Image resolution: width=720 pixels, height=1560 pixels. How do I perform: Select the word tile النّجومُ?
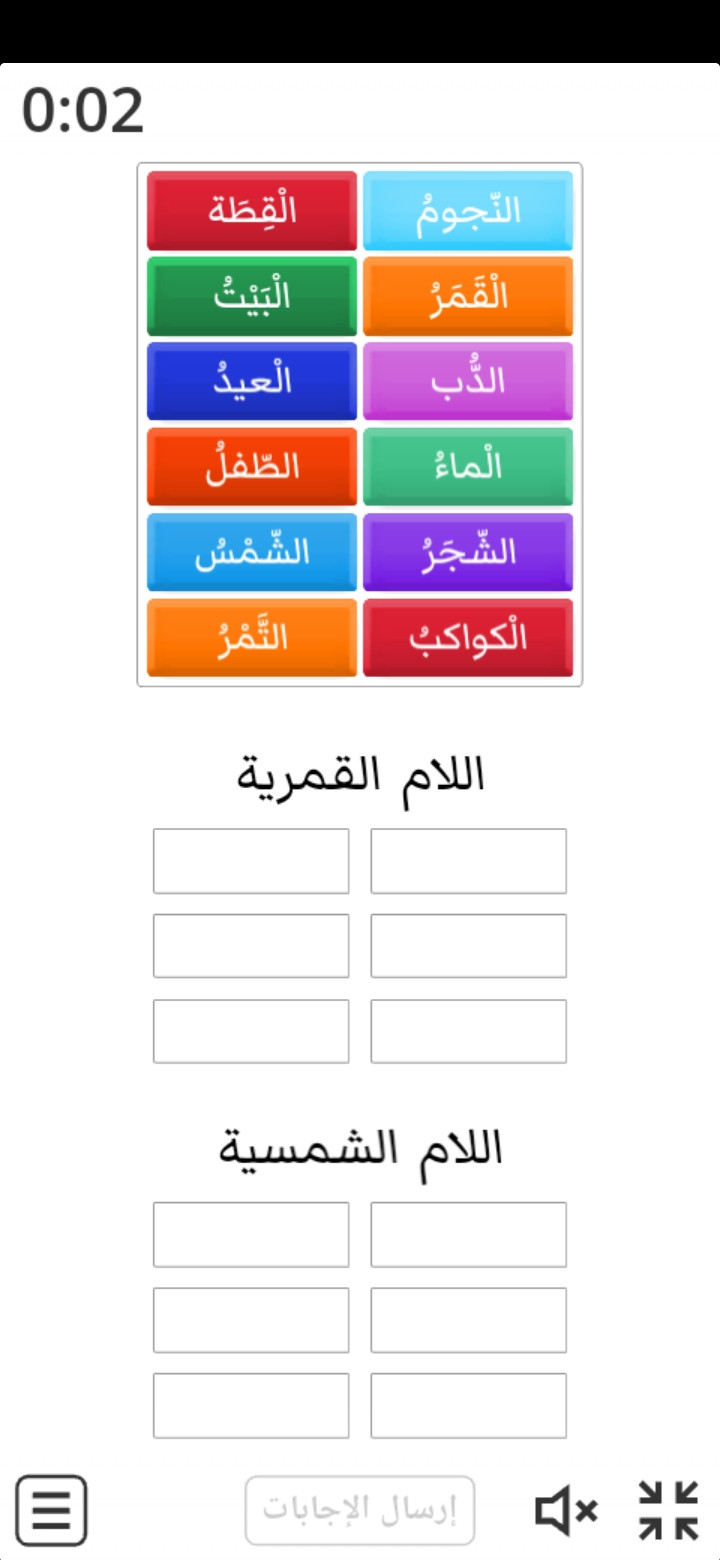pyautogui.click(x=468, y=211)
